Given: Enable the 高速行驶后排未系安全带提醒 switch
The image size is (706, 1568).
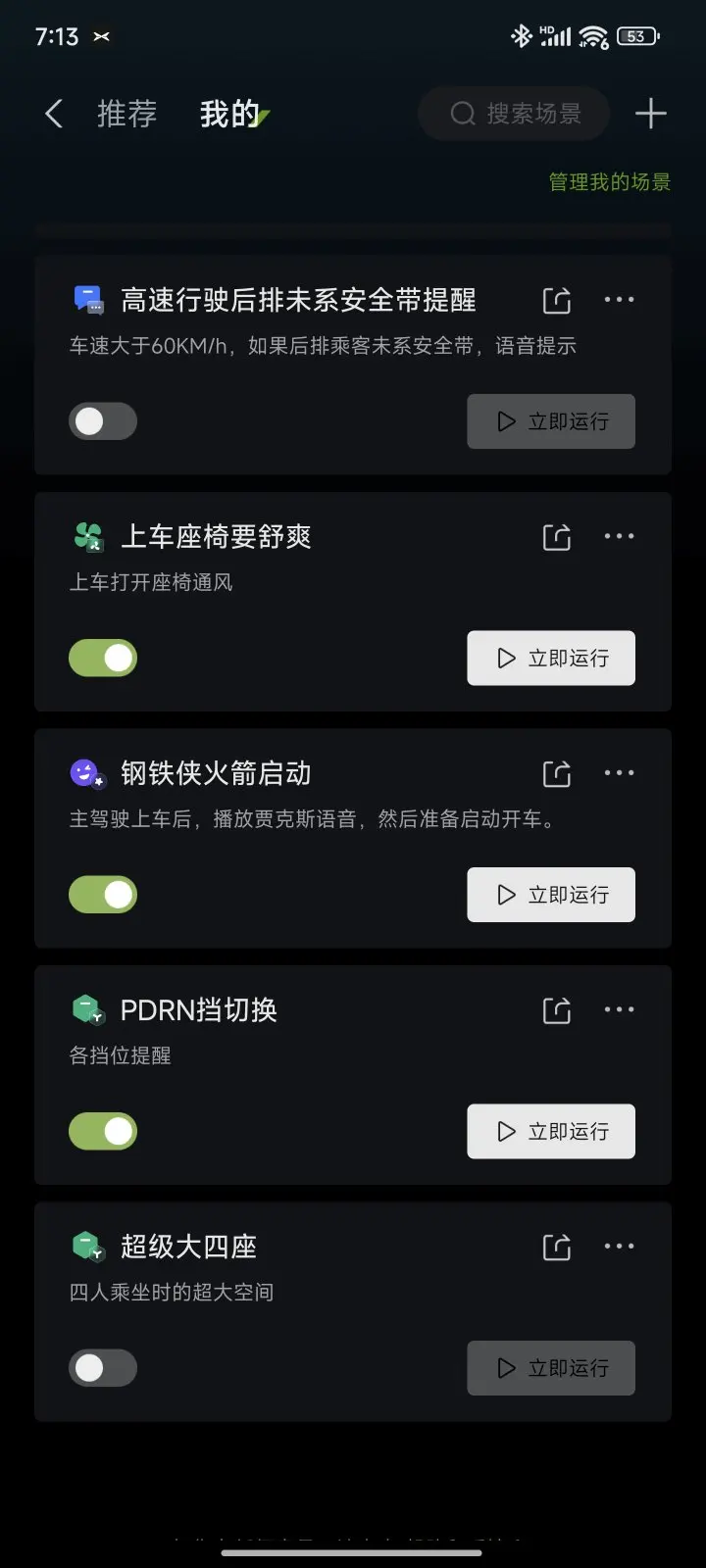Looking at the screenshot, I should coord(103,421).
